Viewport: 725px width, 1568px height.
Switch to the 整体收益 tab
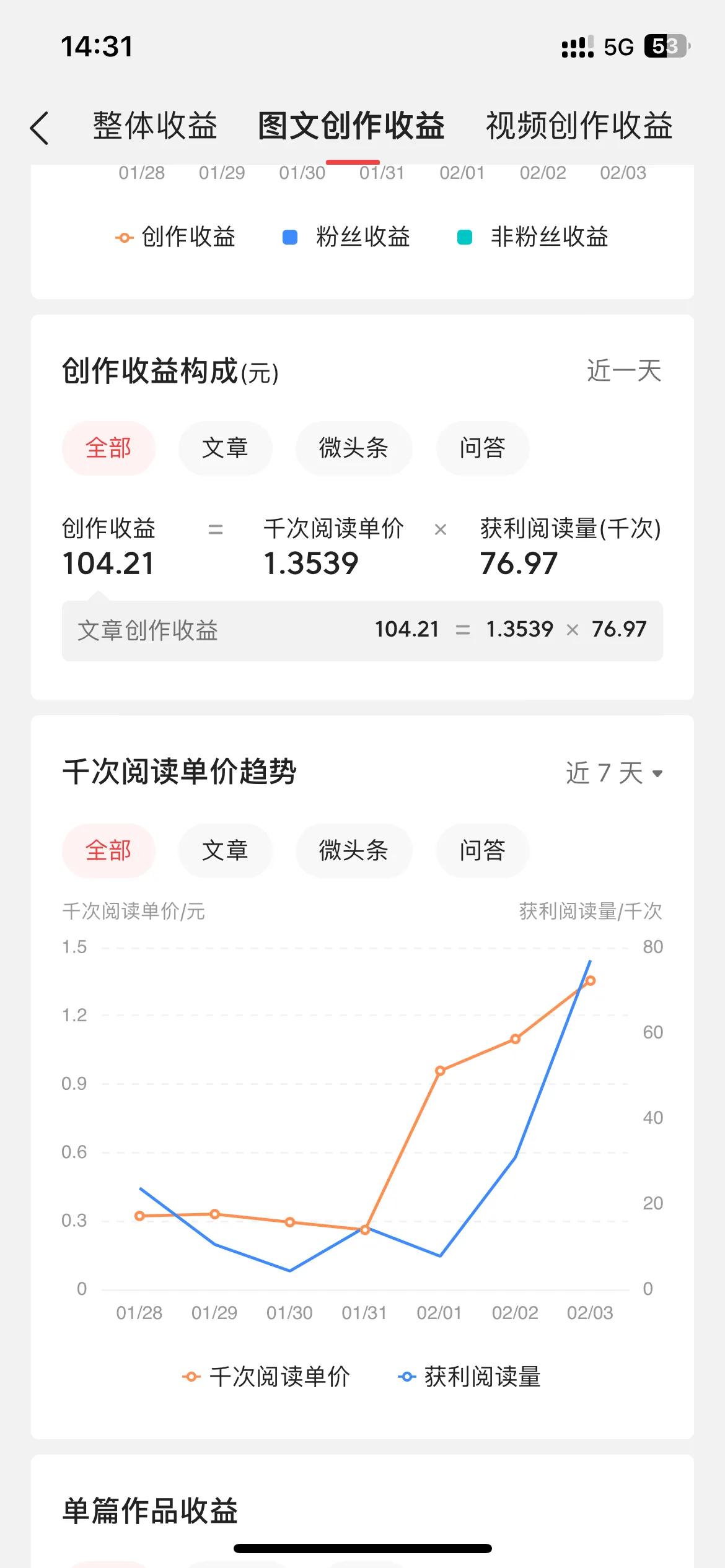click(x=155, y=126)
